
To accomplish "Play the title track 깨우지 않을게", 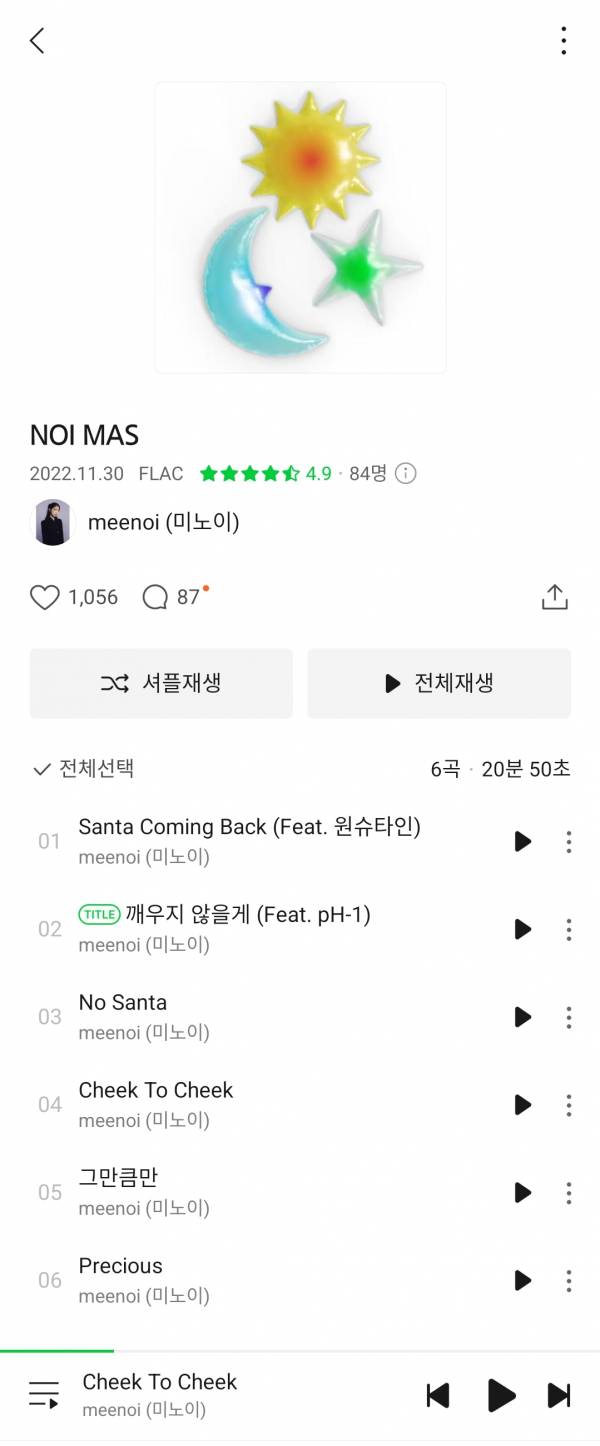I will coord(522,929).
